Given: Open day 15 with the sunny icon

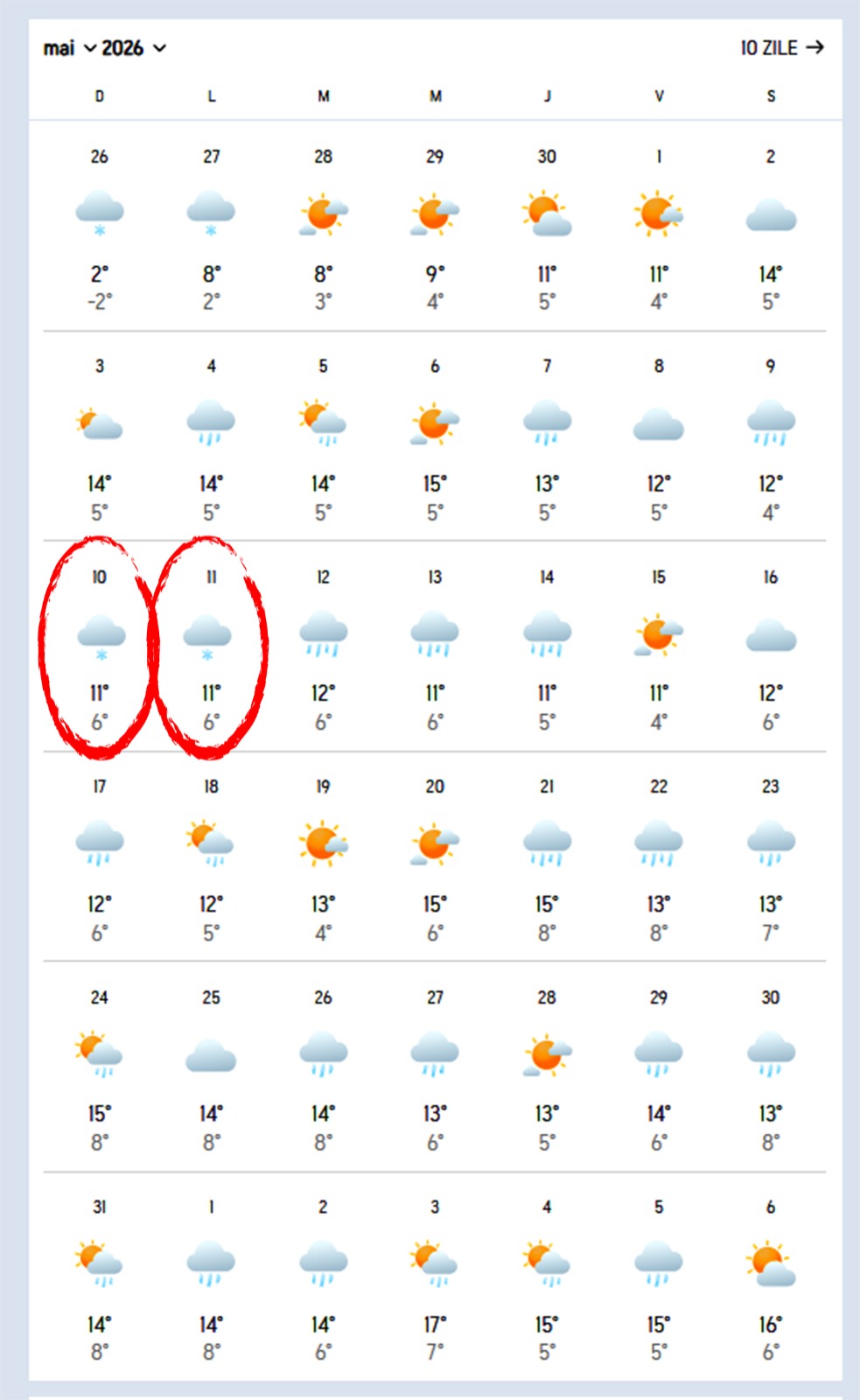Looking at the screenshot, I should click(659, 647).
